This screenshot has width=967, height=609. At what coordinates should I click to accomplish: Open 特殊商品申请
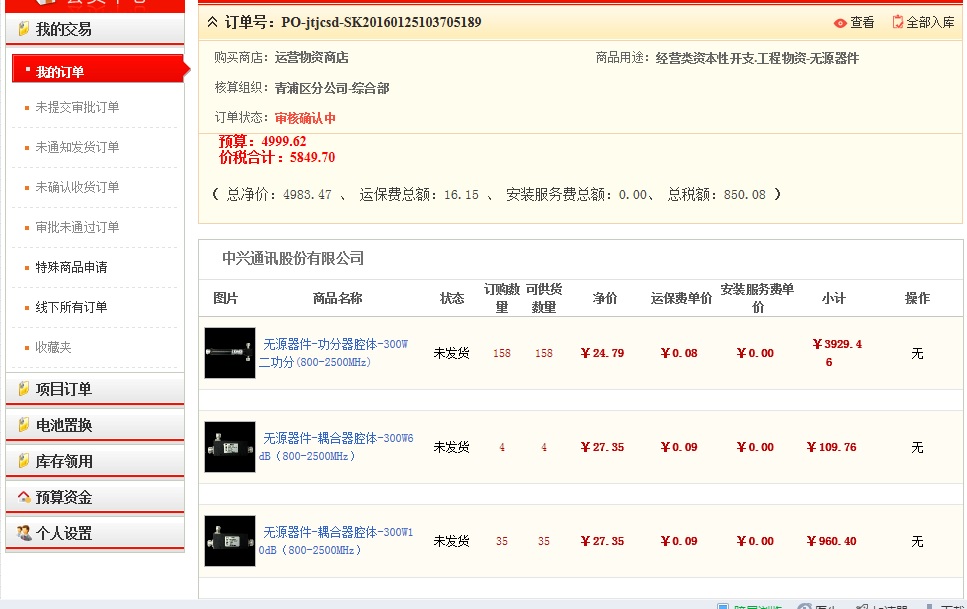71,267
